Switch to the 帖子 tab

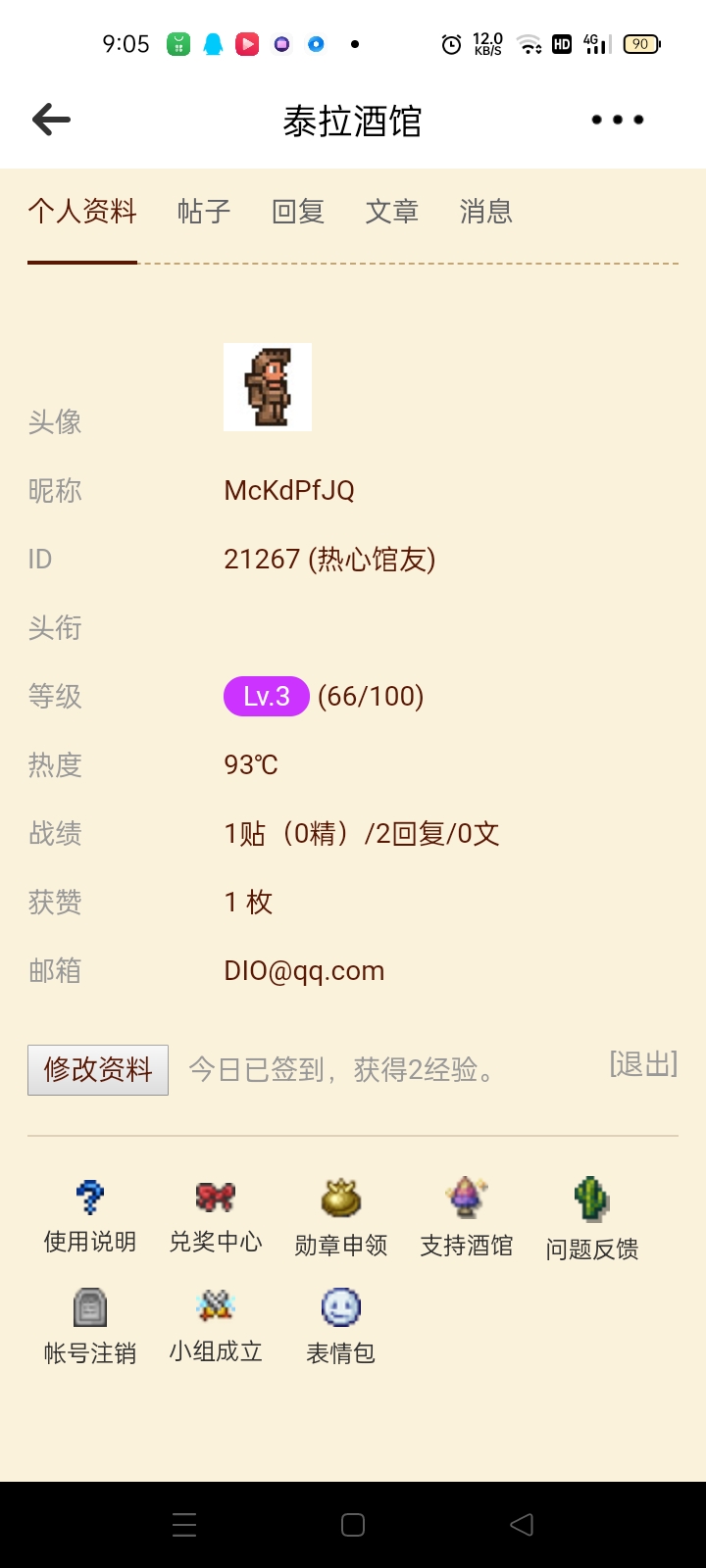pos(204,212)
